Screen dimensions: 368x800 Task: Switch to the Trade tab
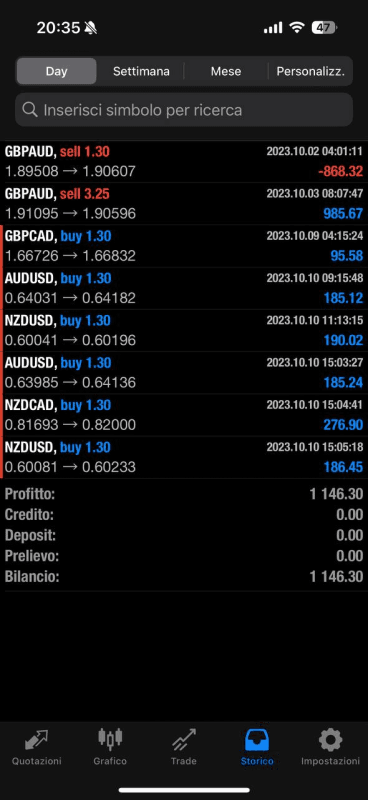point(184,747)
